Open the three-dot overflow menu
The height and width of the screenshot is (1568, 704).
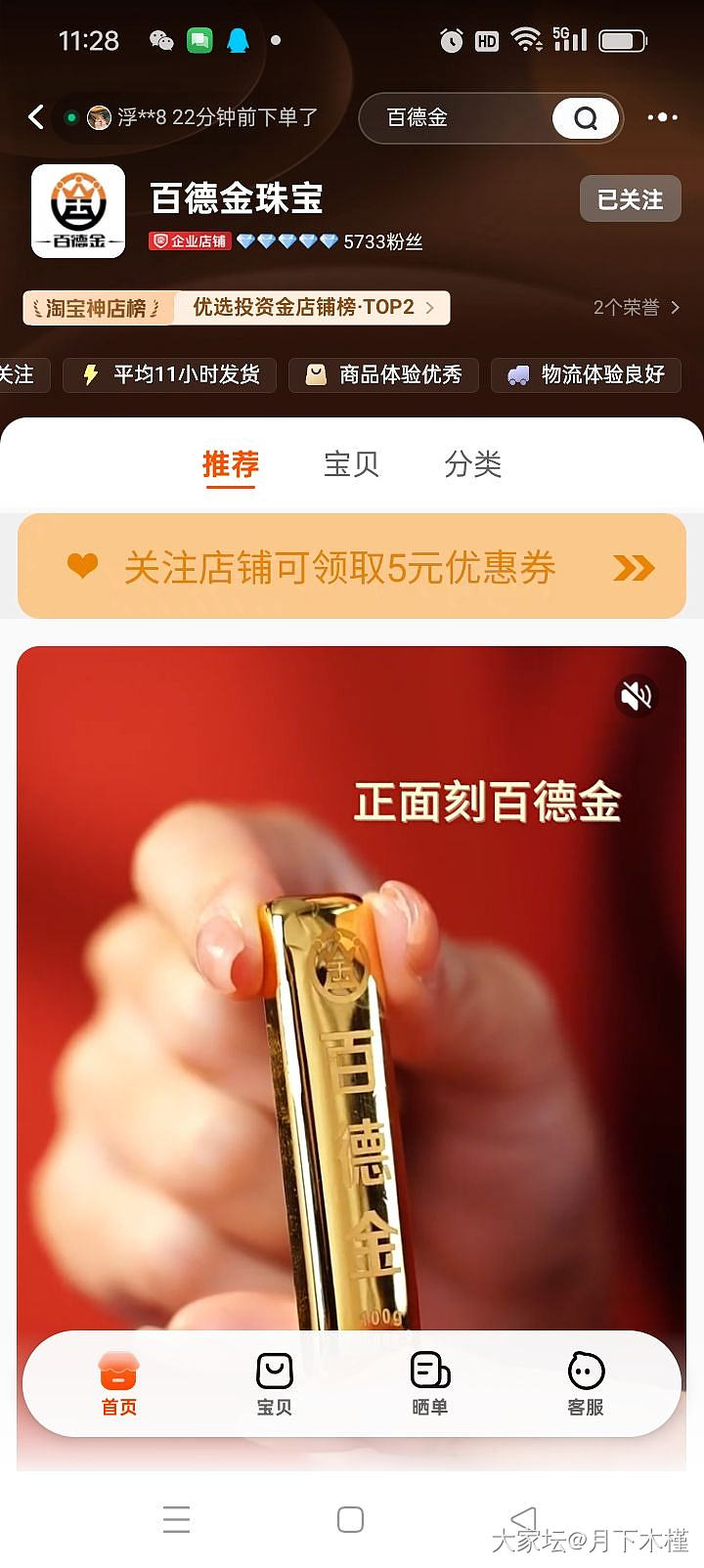click(662, 117)
